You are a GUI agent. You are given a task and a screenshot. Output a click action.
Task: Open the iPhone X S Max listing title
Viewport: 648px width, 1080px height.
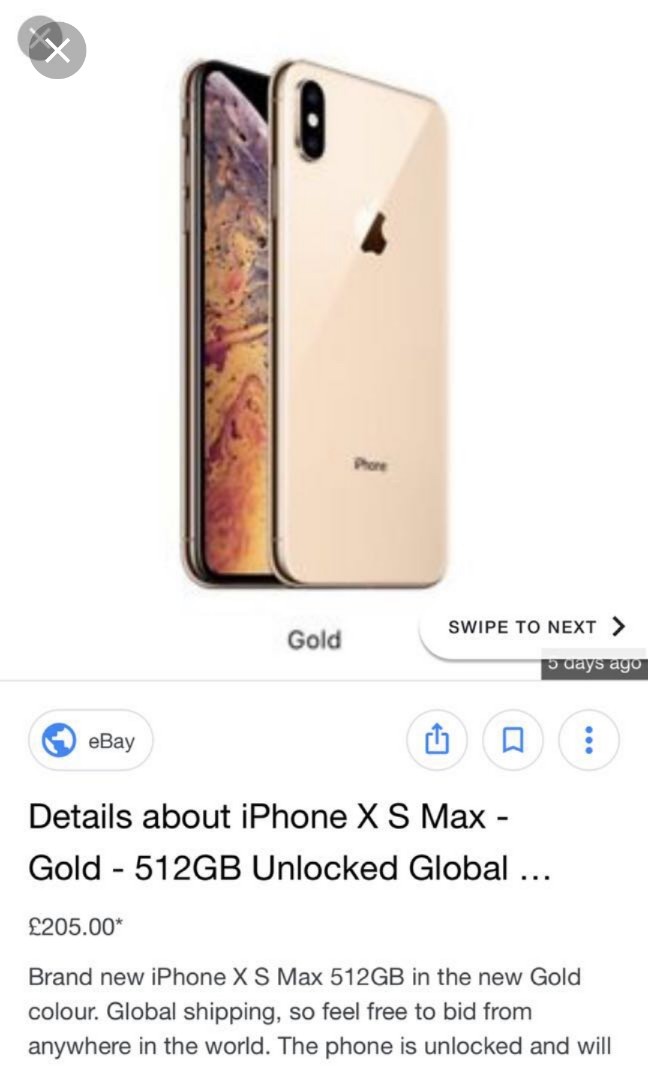coord(289,842)
